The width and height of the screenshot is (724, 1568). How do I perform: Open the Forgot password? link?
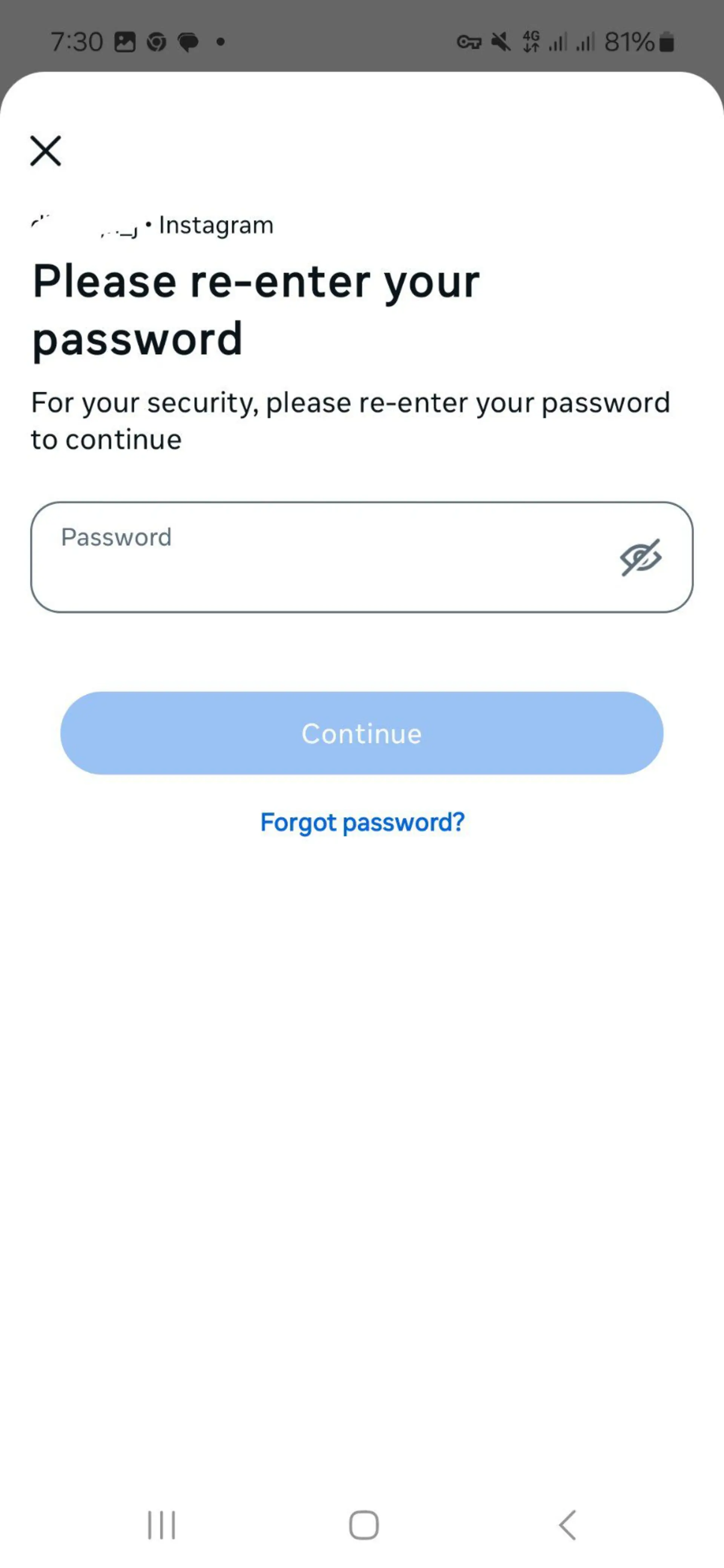pos(362,822)
